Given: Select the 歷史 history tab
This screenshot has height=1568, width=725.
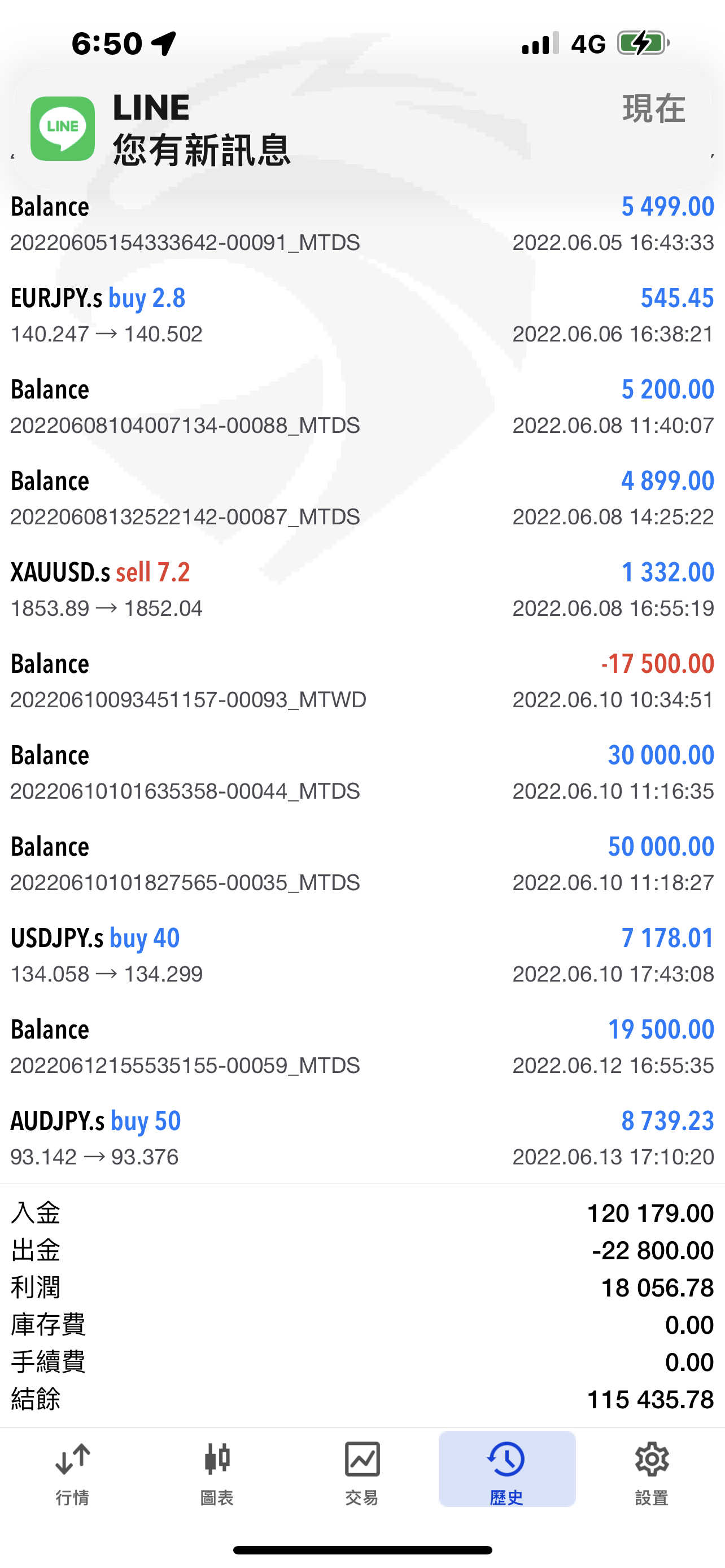Looking at the screenshot, I should click(506, 1470).
